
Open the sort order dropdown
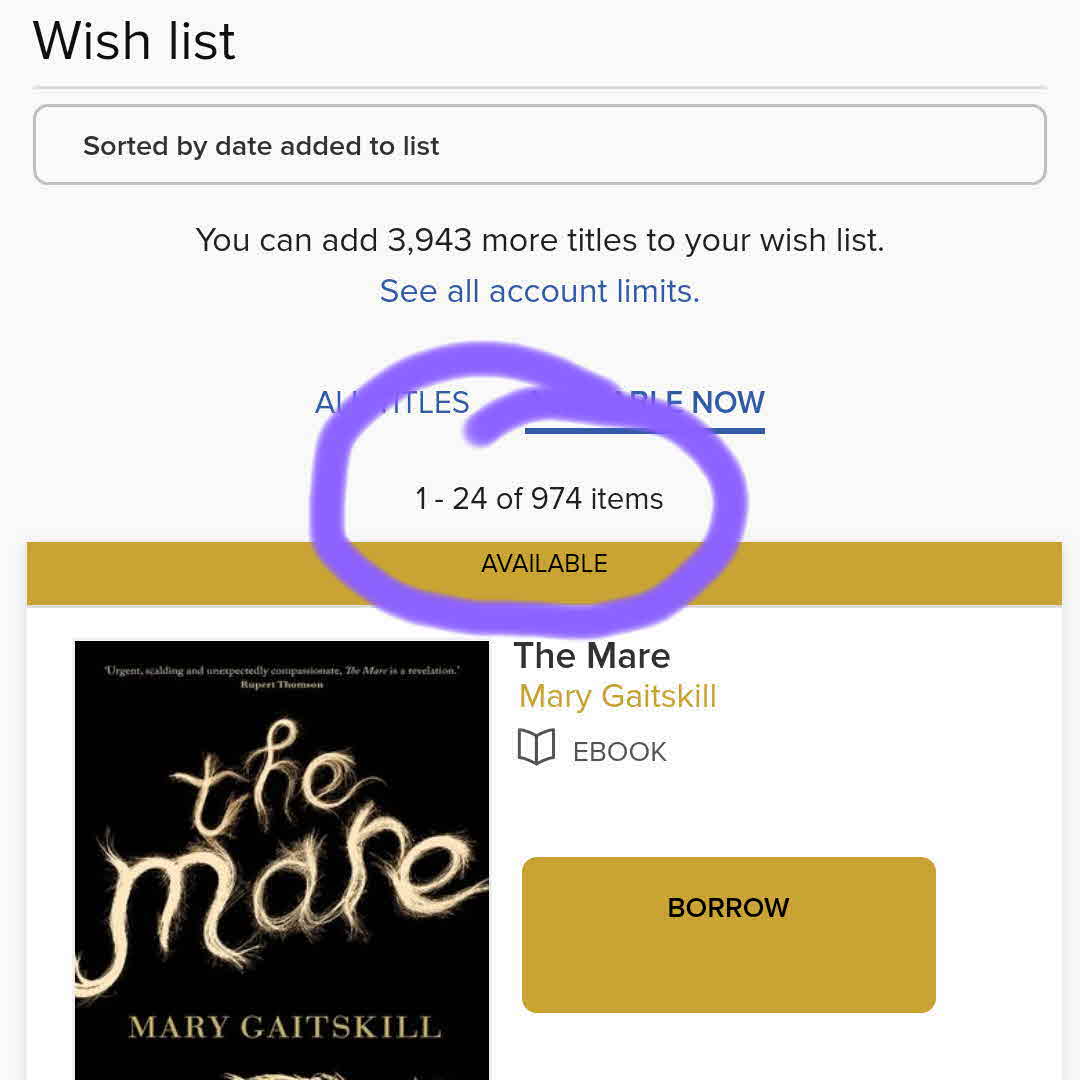pos(540,146)
